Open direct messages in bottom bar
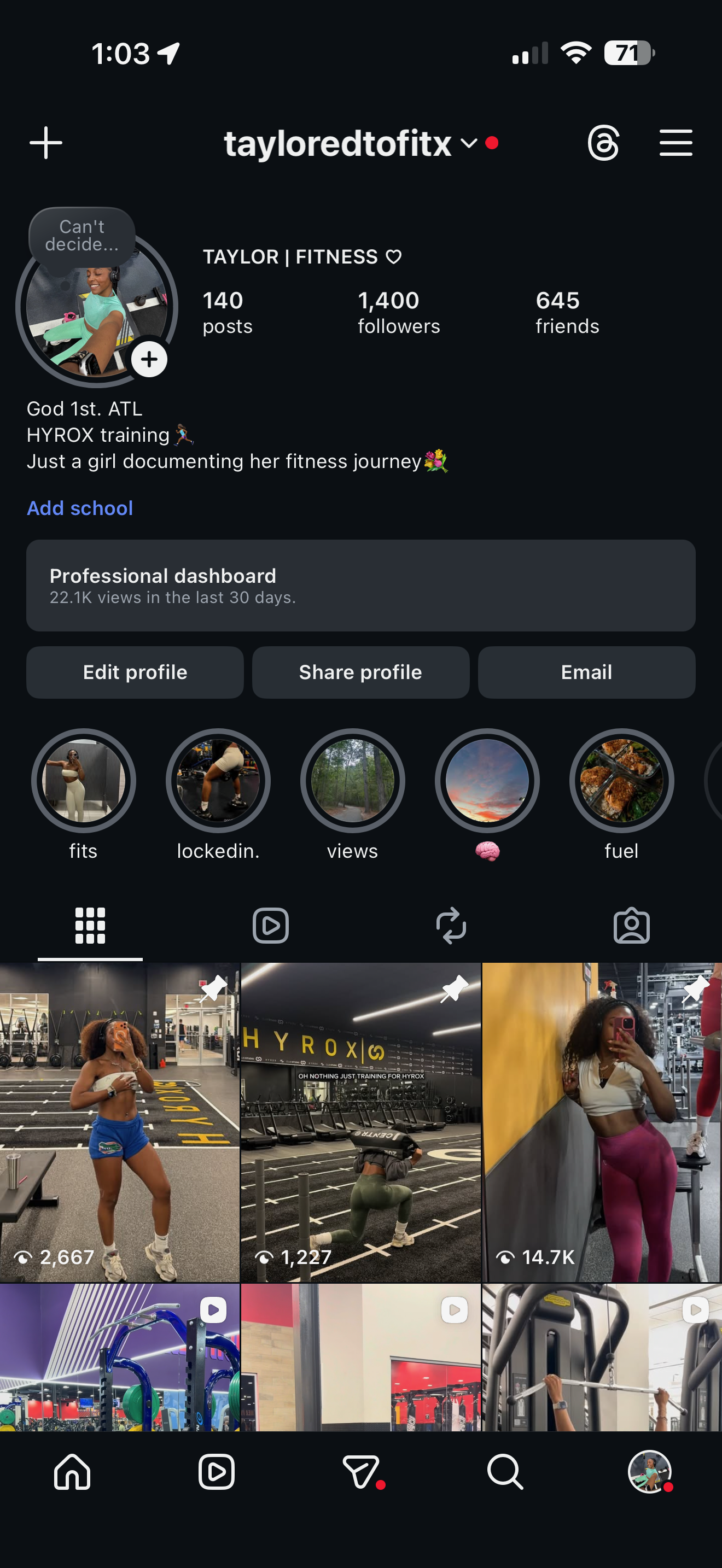 click(361, 1472)
